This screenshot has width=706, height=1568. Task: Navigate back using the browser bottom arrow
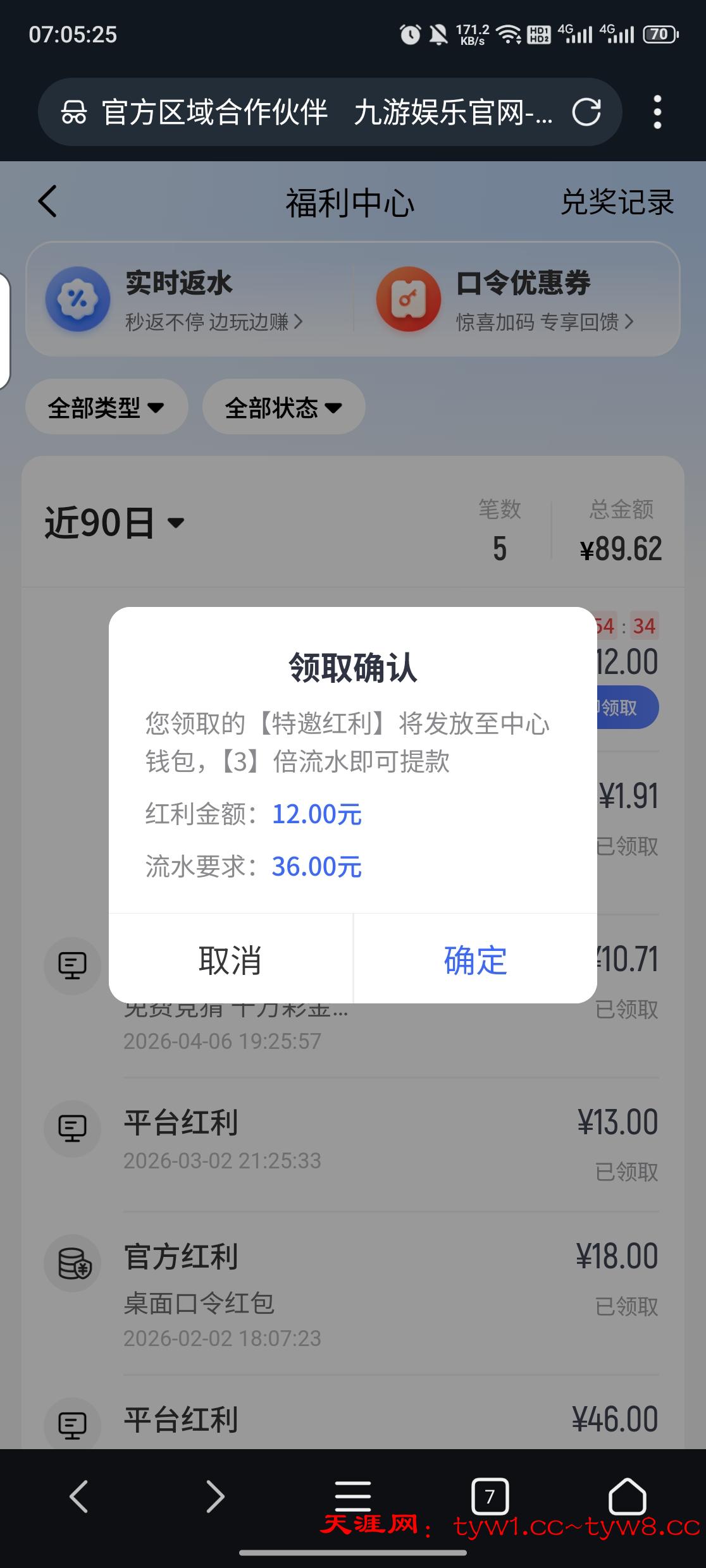[x=78, y=1497]
